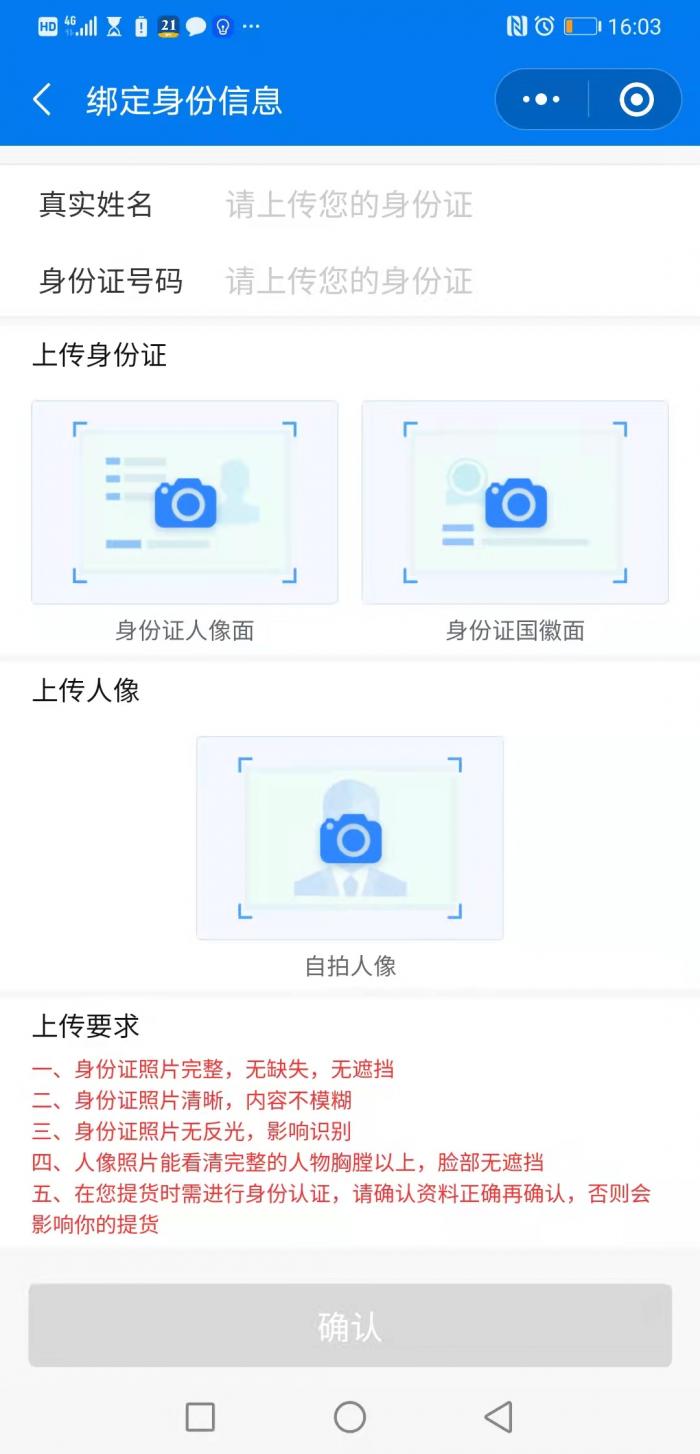Upload the 身份证国徽面 photo
The height and width of the screenshot is (1454, 700).
click(515, 503)
